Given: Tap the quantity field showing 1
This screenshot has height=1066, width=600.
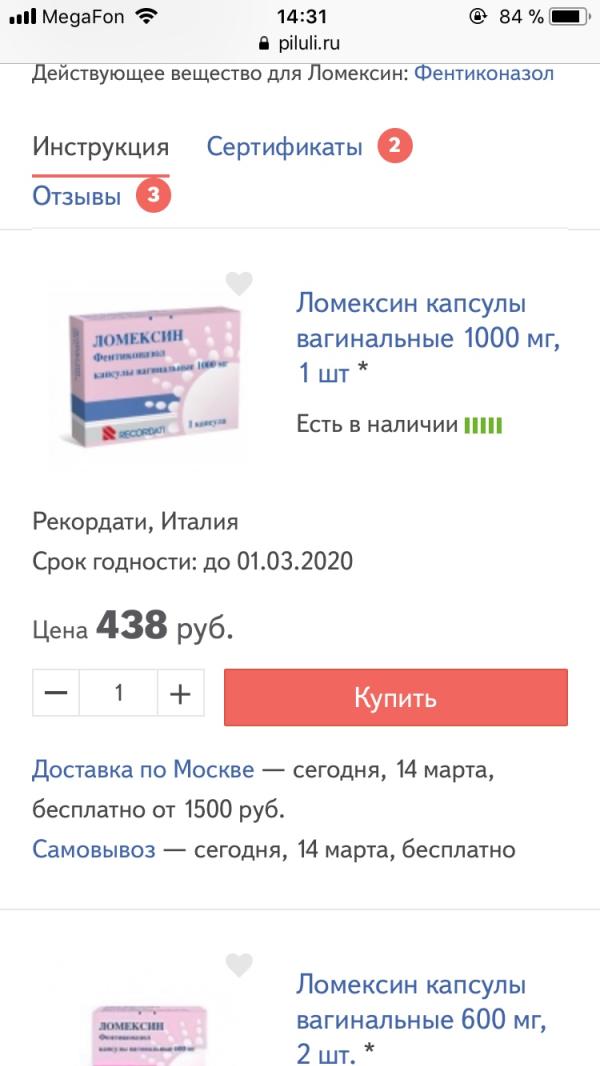Looking at the screenshot, I should tap(119, 694).
